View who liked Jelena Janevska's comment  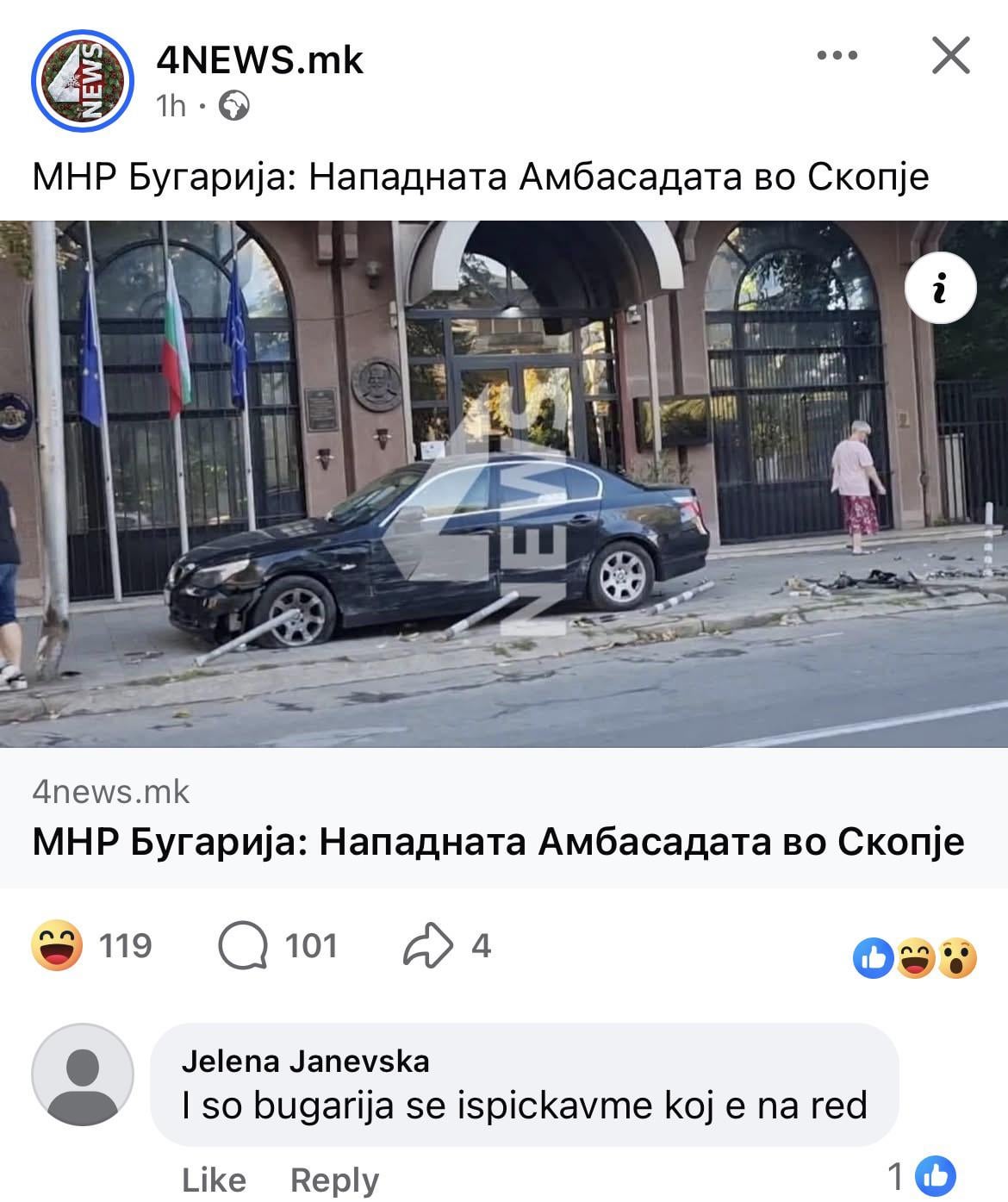point(922,1176)
